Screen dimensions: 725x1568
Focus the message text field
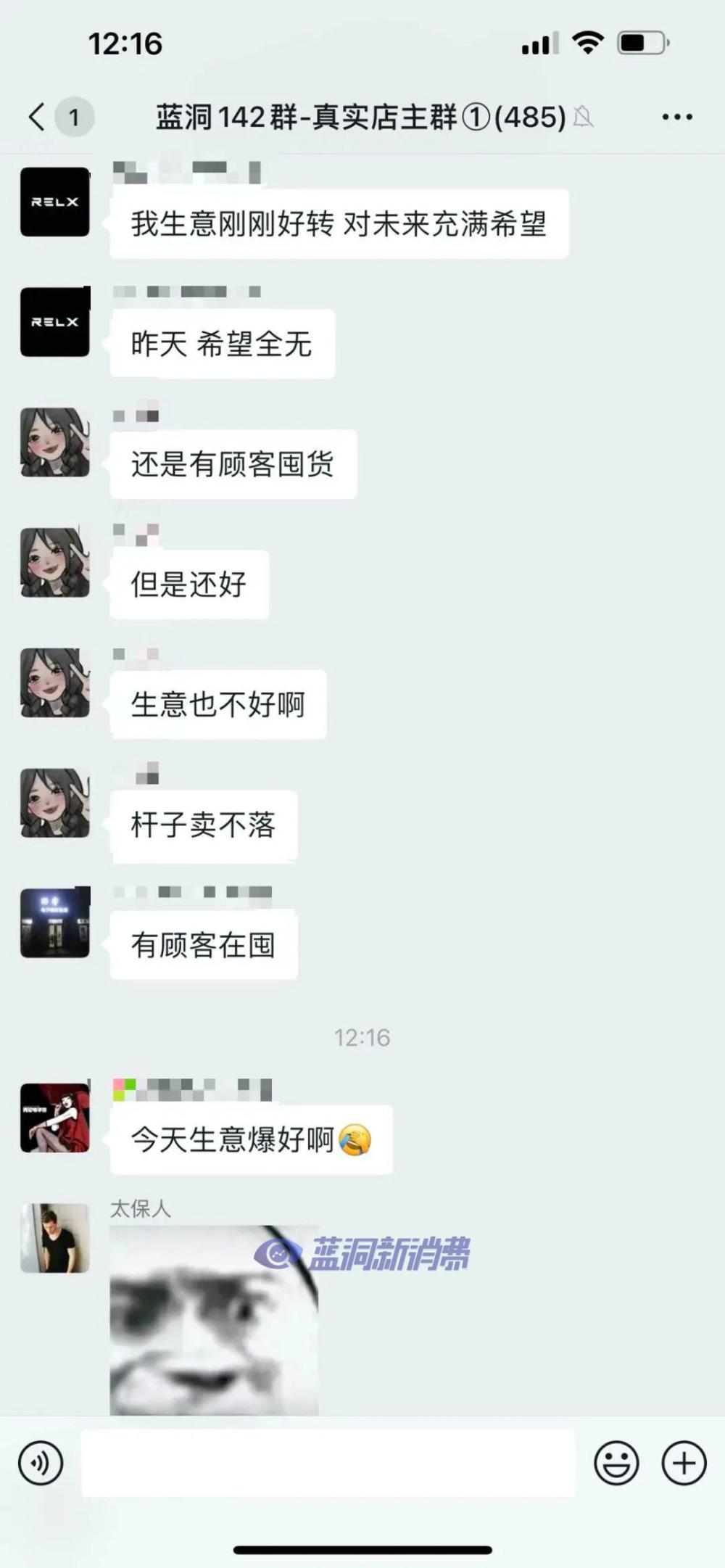[328, 1464]
